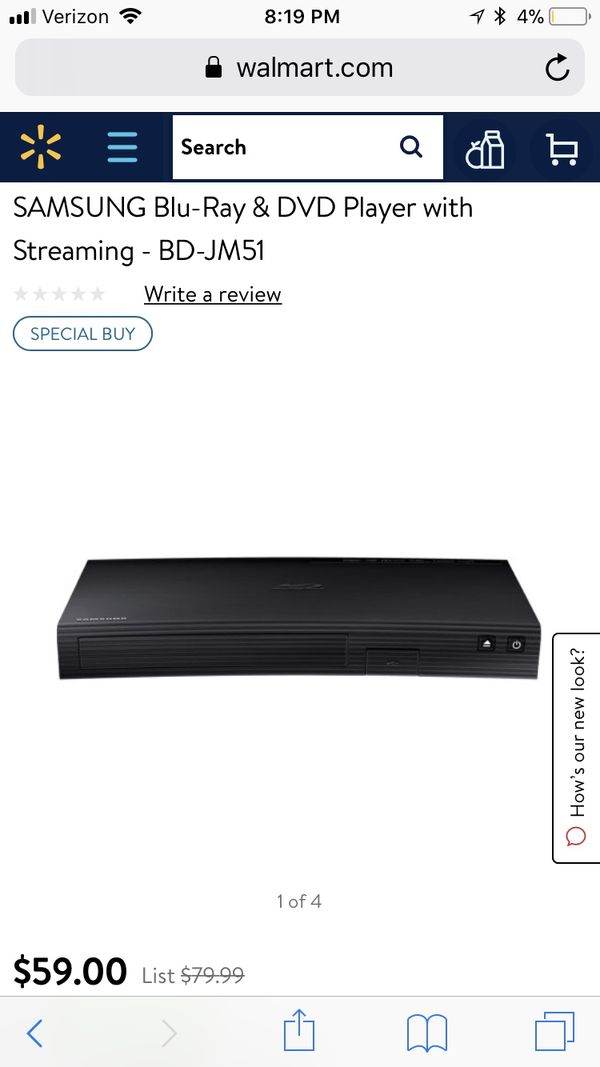Tap the Search input field
Image resolution: width=600 pixels, height=1067 pixels.
pyautogui.click(x=286, y=147)
